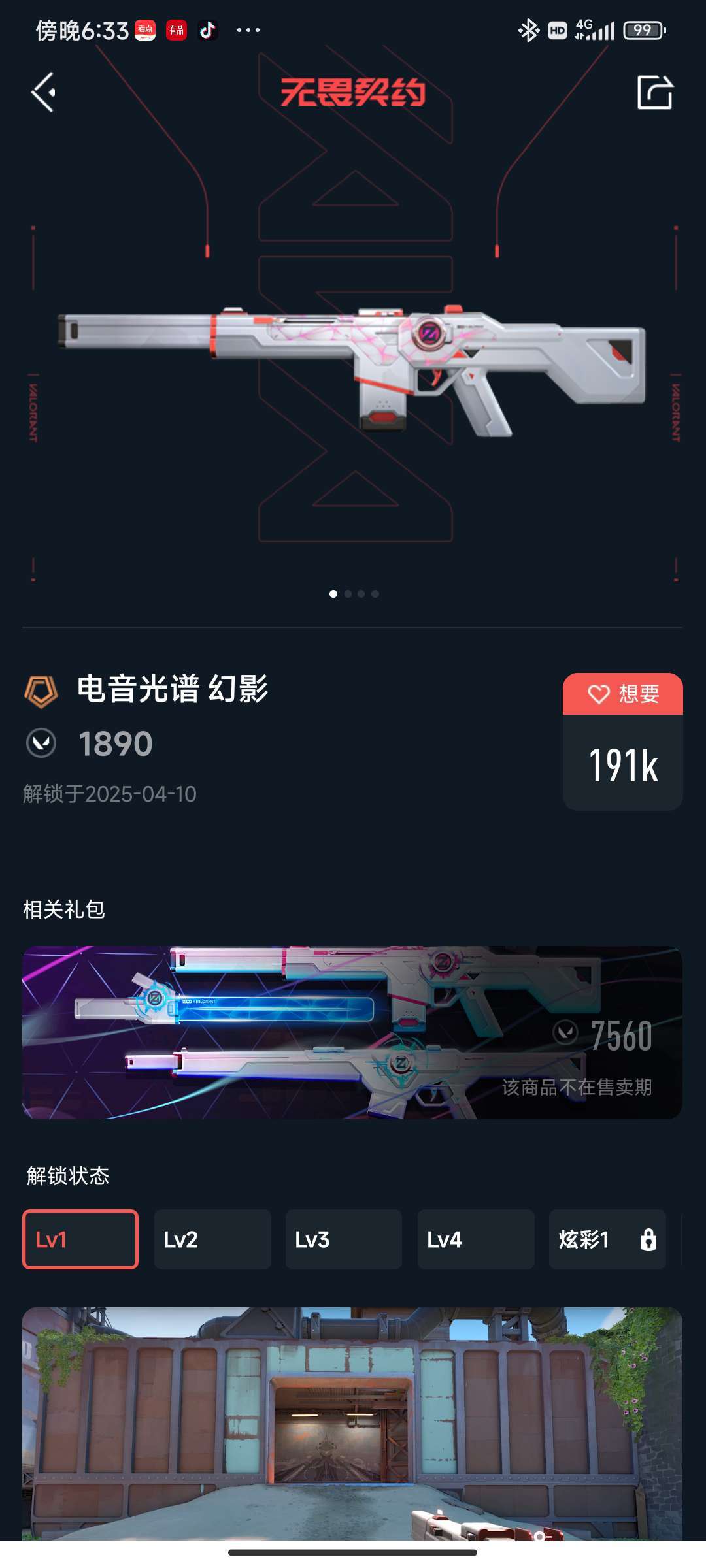Switch to the Lv4 tab
Image resolution: width=706 pixels, height=1568 pixels.
click(476, 1239)
